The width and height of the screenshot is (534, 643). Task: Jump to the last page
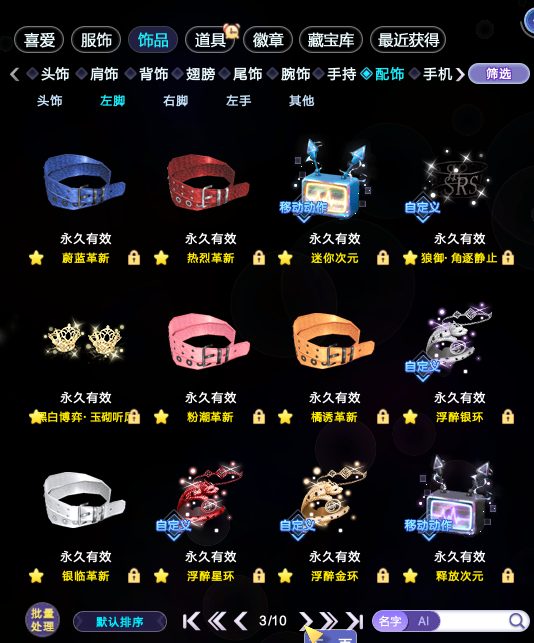point(354,621)
